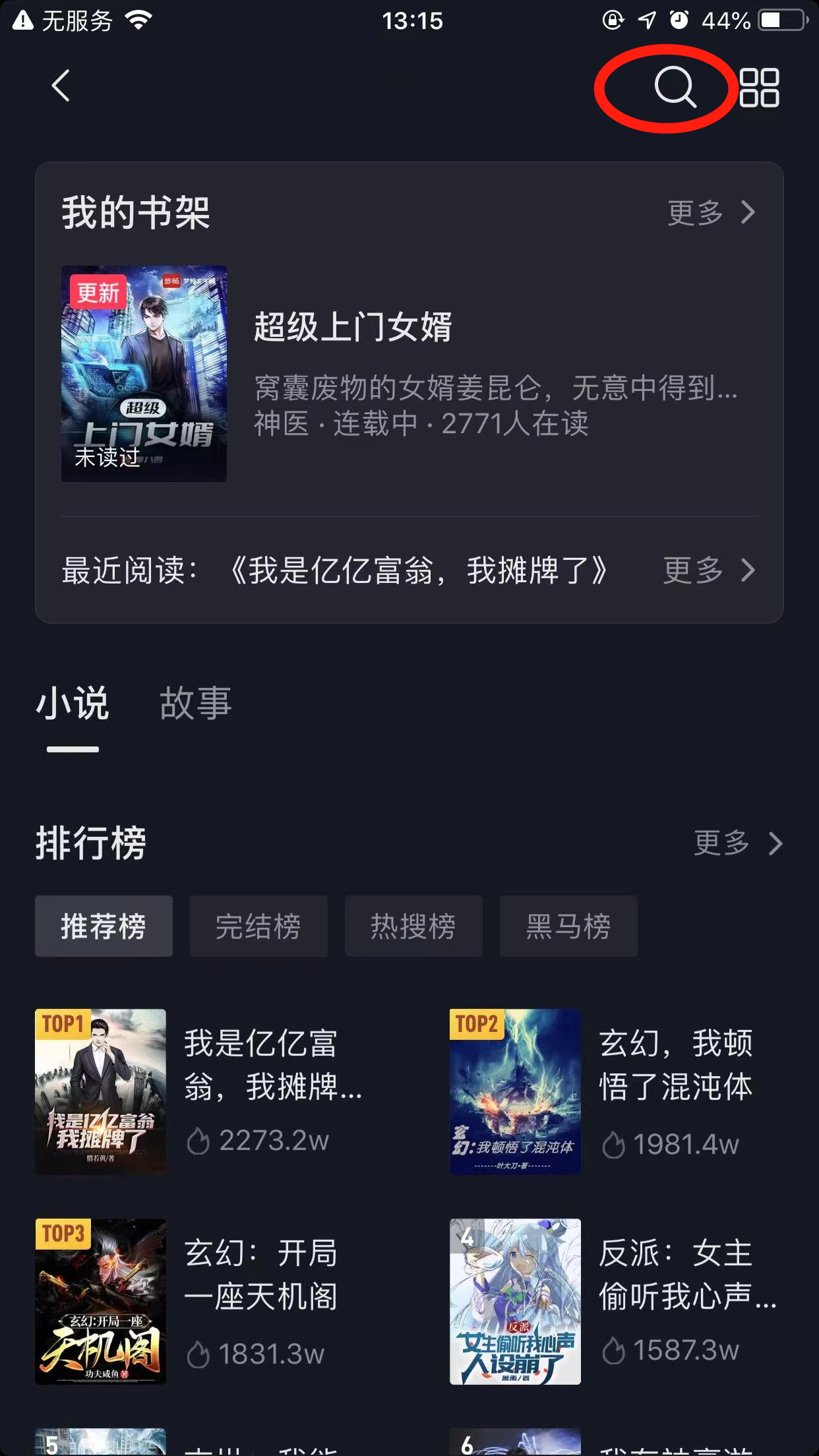Select the 推荐榜 chip
Screen dimensions: 819x1456
pyautogui.click(x=104, y=926)
